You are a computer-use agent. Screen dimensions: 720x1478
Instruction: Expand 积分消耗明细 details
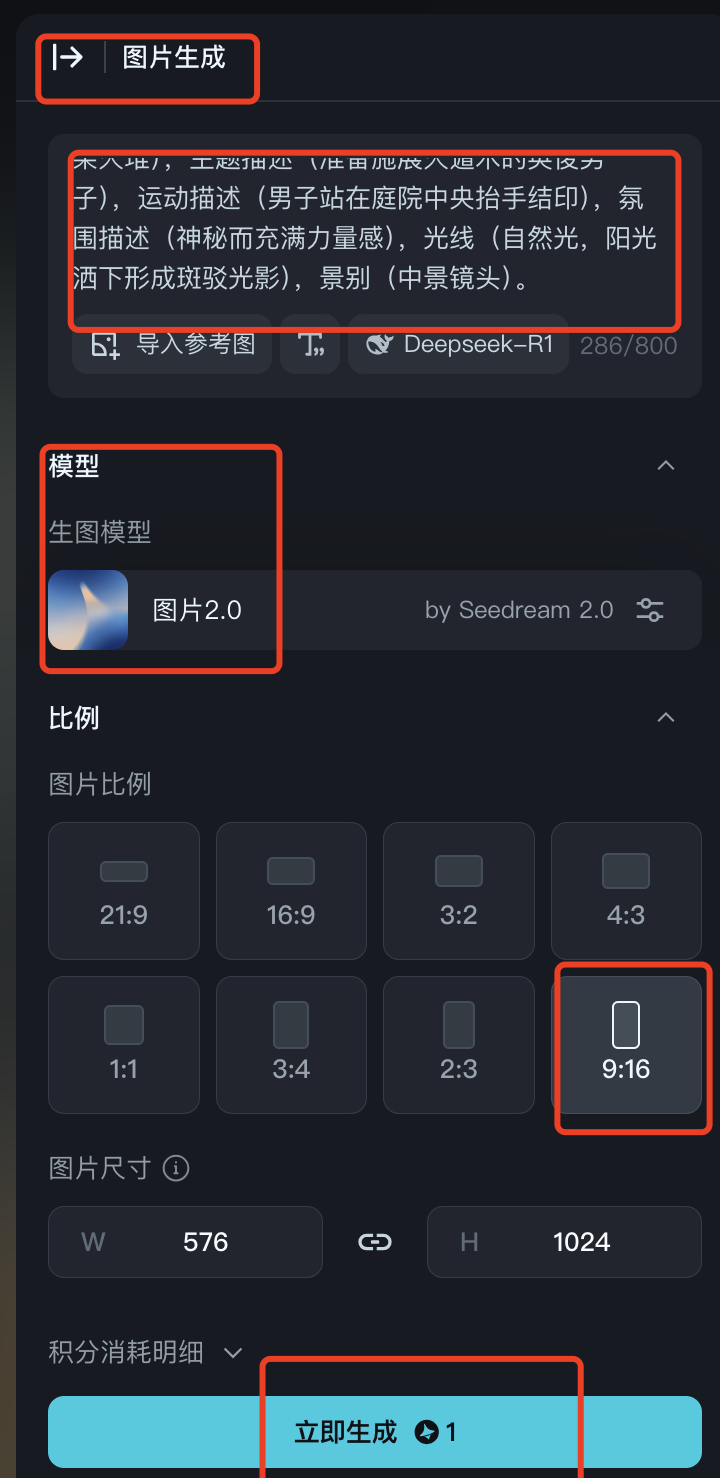coord(146,1353)
